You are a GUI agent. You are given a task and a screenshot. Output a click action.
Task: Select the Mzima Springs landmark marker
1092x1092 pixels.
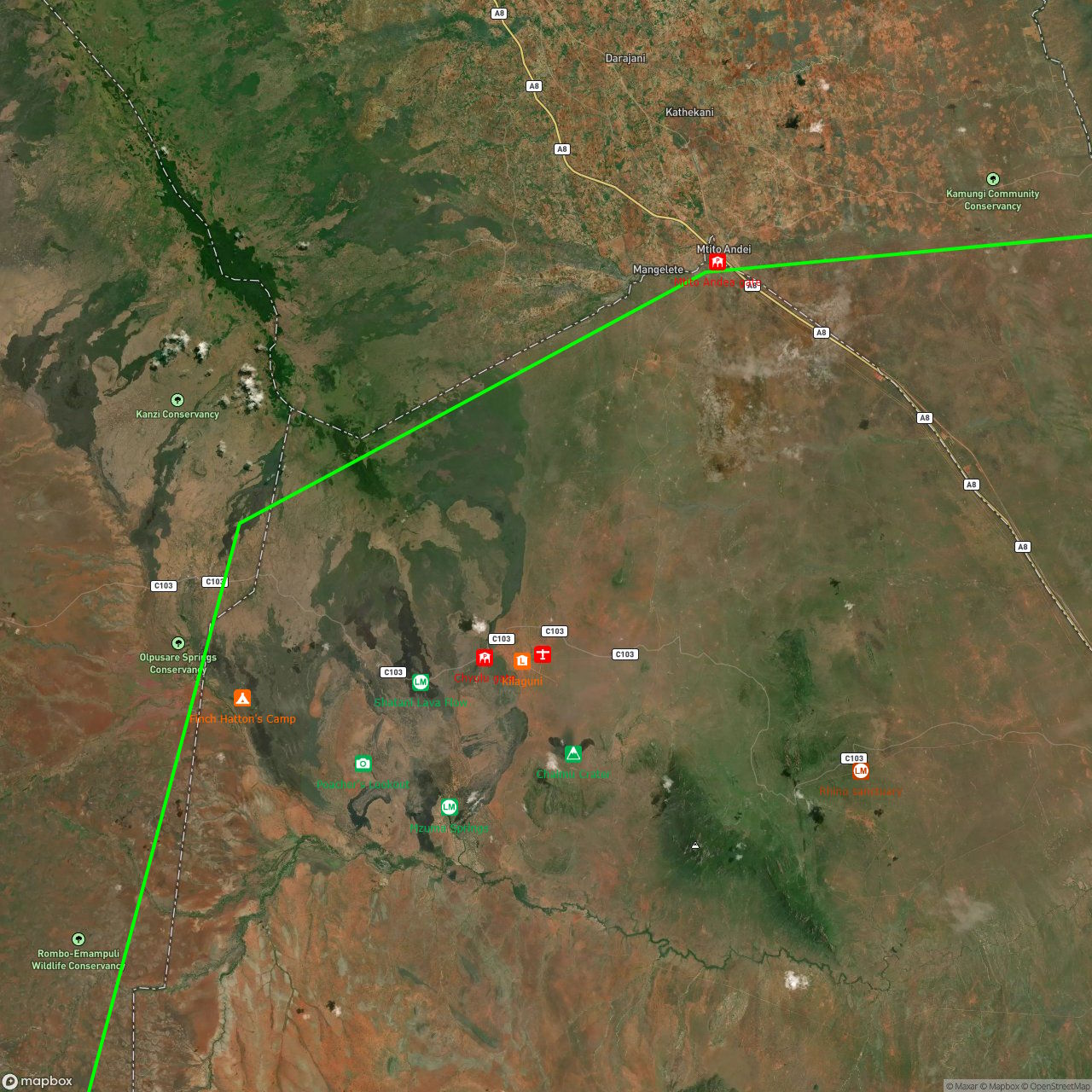coord(449,807)
